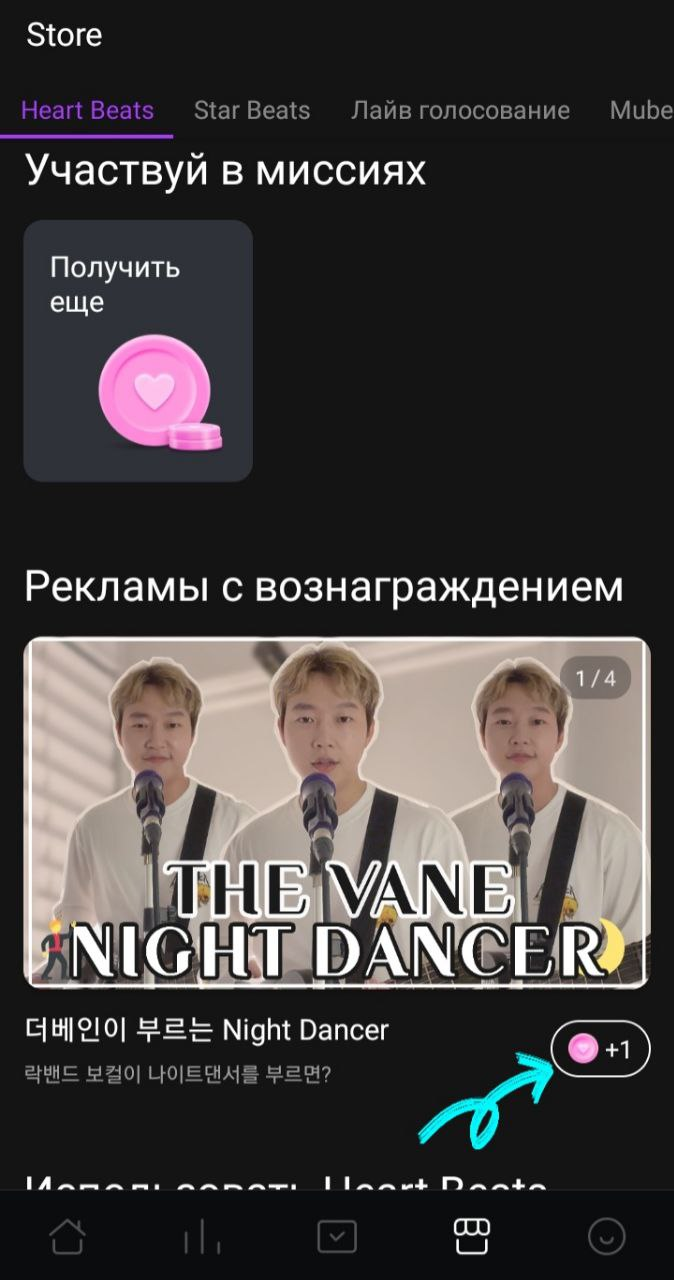The height and width of the screenshot is (1280, 674).
Task: Open the vote checkbox tab in bottom bar
Action: (337, 1237)
